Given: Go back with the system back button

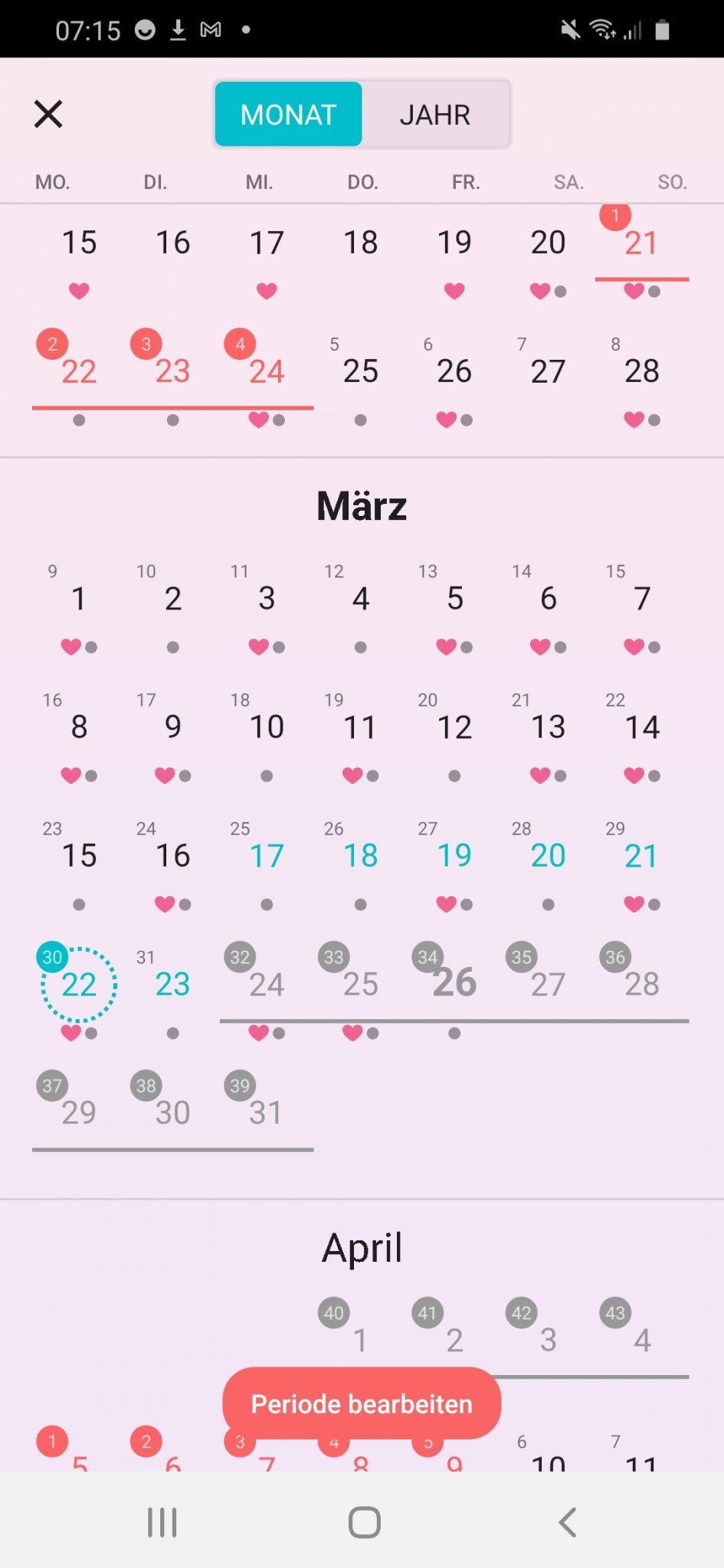Looking at the screenshot, I should point(567,1522).
